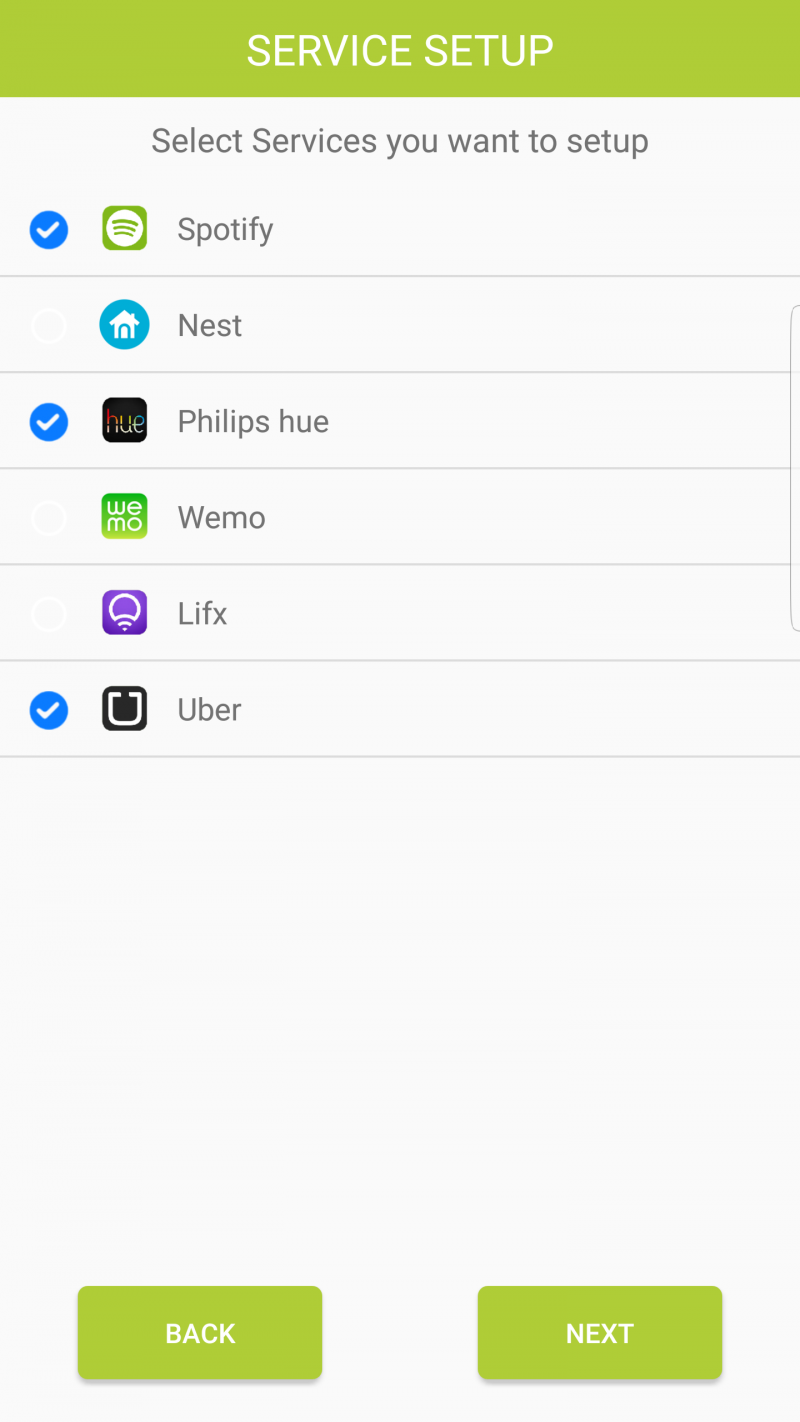Screen dimensions: 800x1422
Task: Deselect the Philips hue checkbox
Action: click(x=49, y=422)
